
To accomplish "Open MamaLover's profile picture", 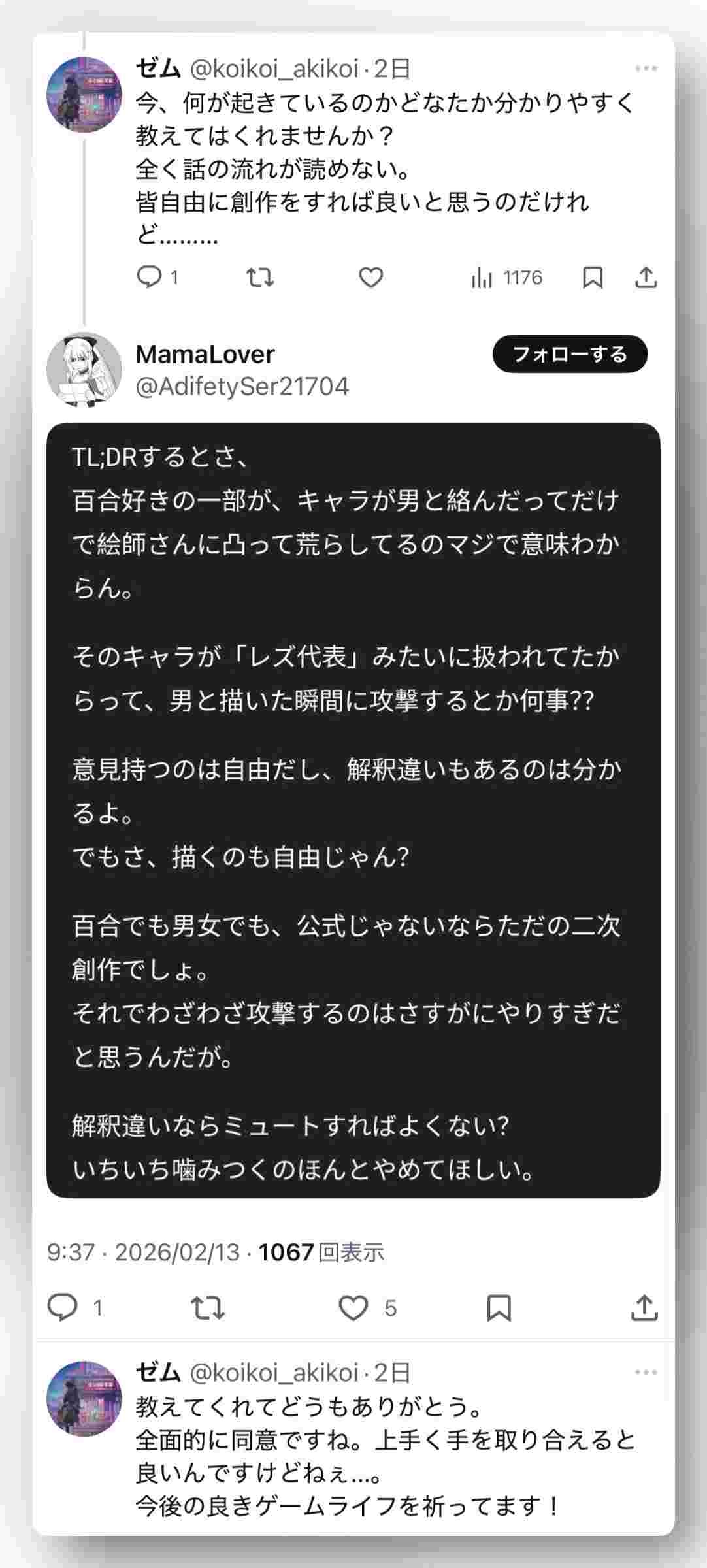I will 84,369.
